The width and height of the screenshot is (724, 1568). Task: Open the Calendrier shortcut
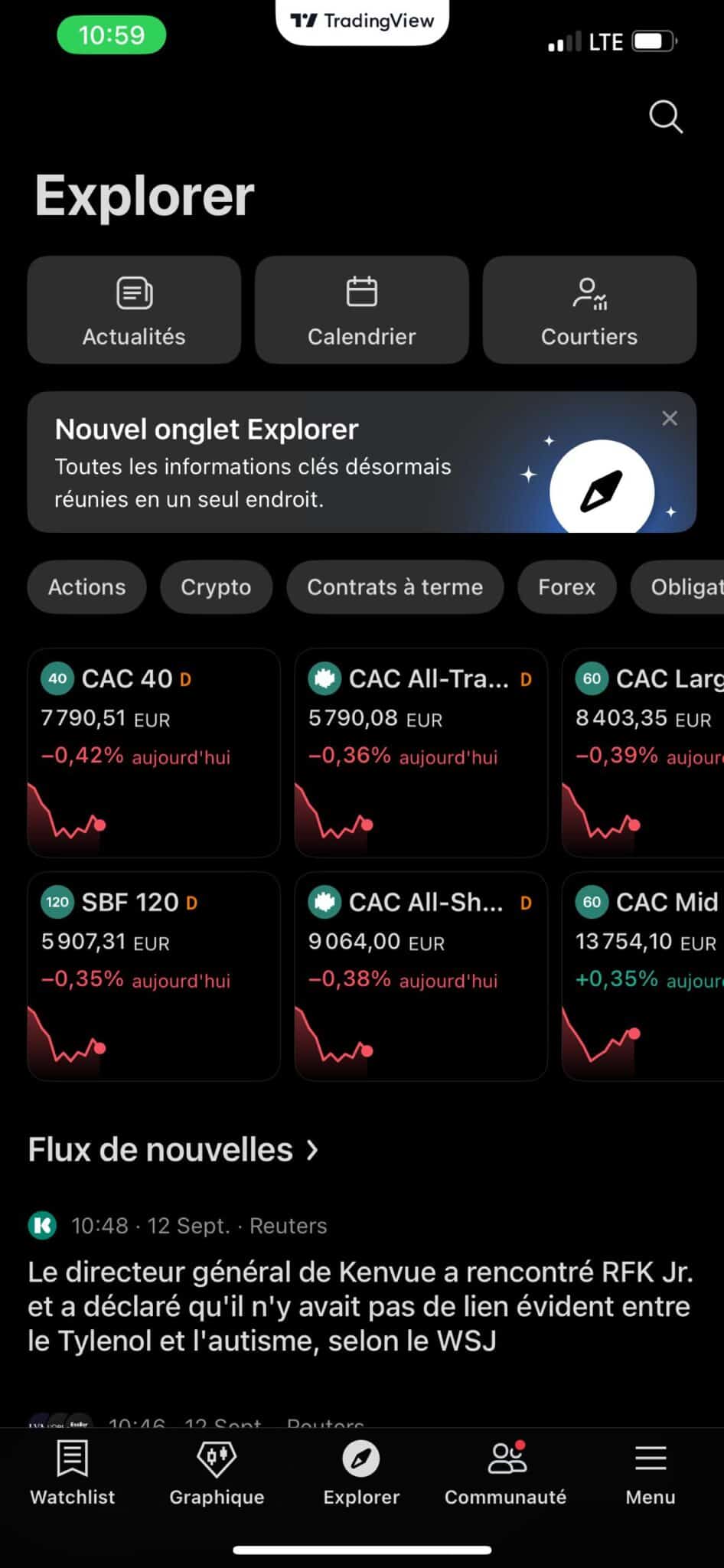361,310
